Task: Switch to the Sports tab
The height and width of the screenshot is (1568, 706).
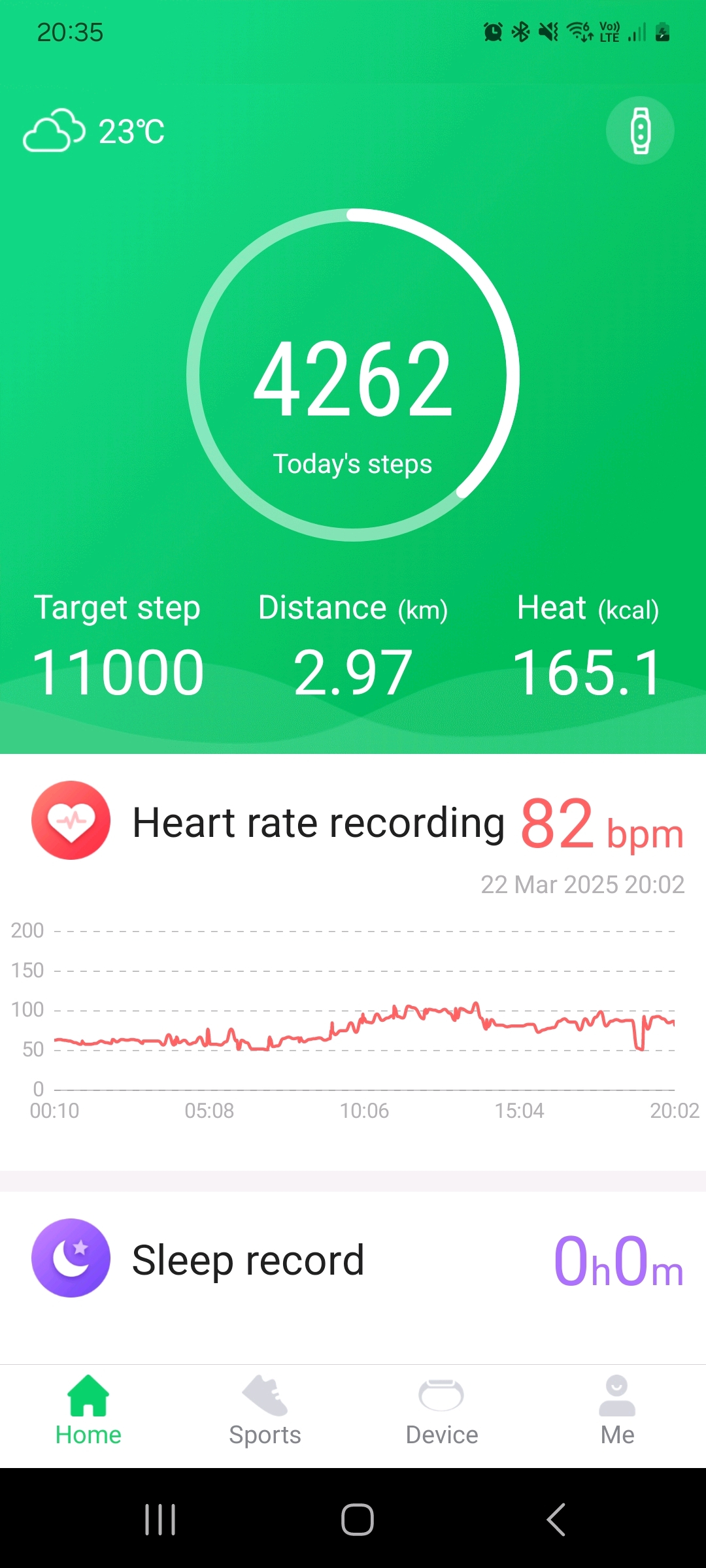Action: 265,1412
